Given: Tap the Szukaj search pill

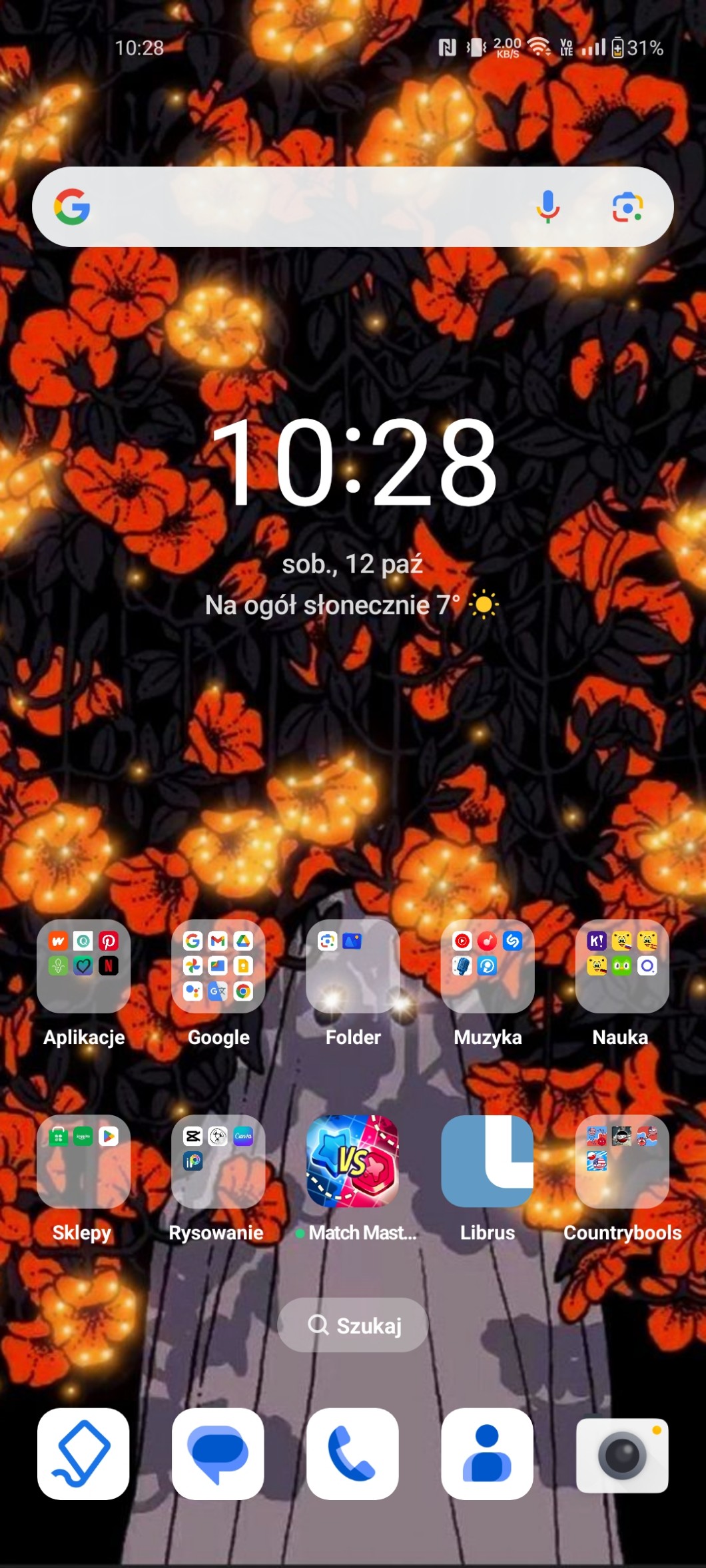Looking at the screenshot, I should [x=353, y=1325].
